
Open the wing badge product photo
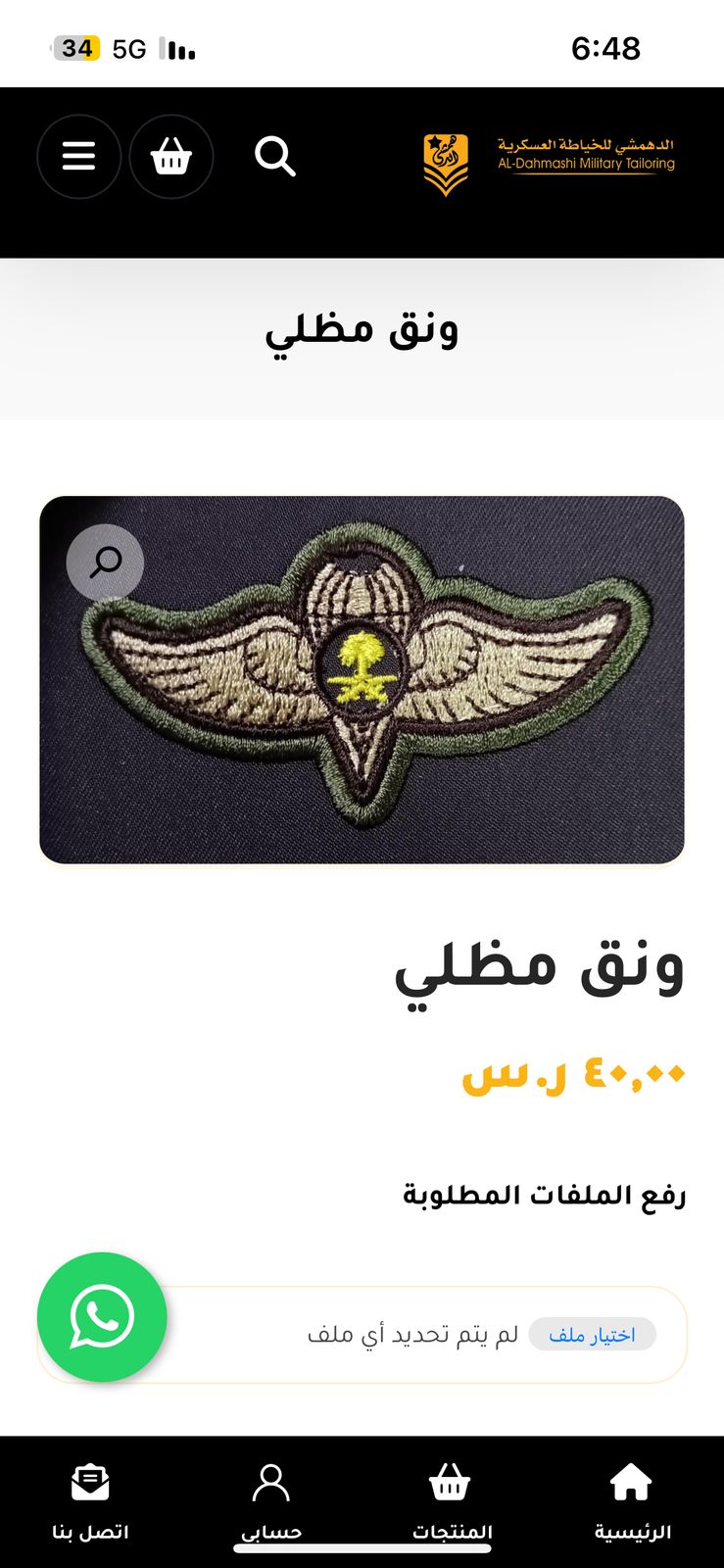point(362,679)
